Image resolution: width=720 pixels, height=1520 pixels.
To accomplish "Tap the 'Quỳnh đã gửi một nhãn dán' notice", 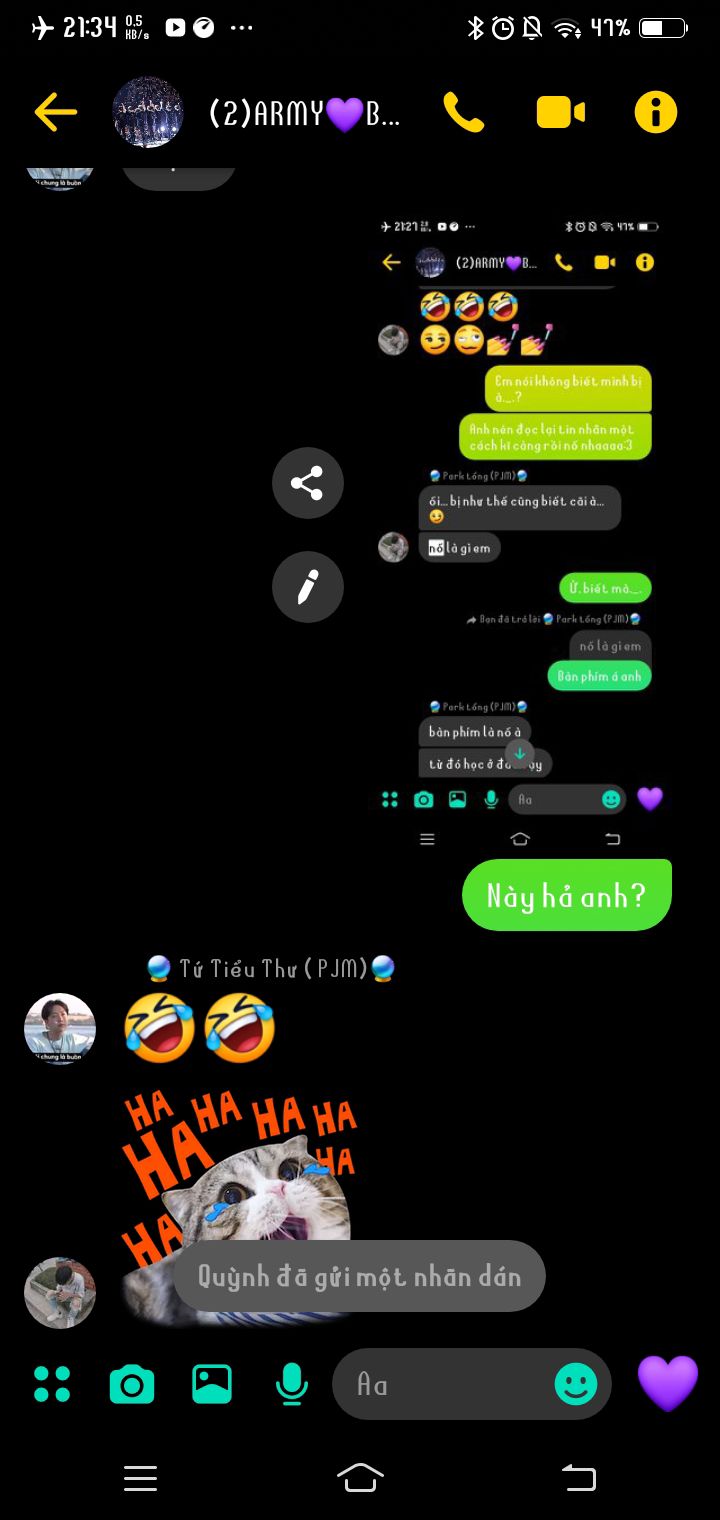I will [360, 1276].
